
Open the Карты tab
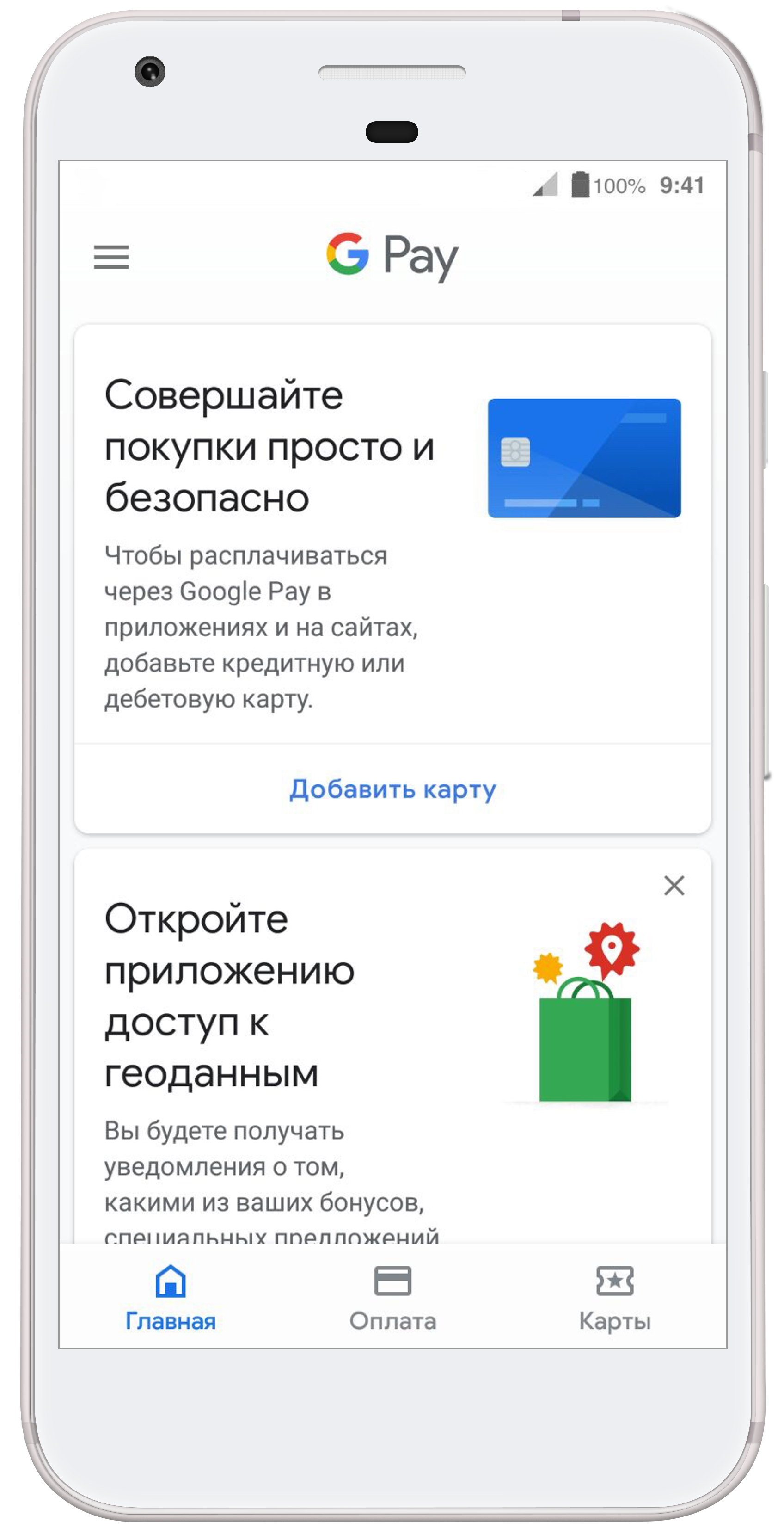click(614, 1299)
